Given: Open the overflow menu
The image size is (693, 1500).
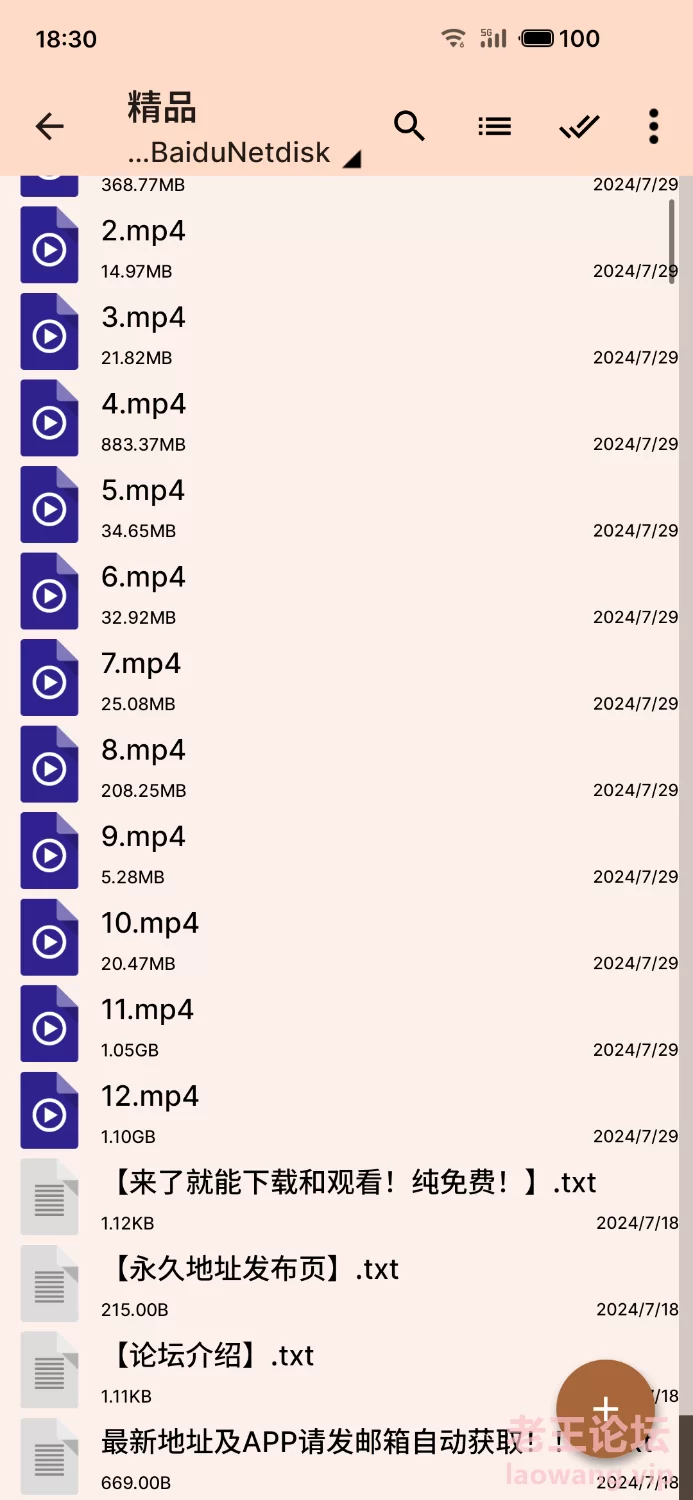Looking at the screenshot, I should coord(653,126).
